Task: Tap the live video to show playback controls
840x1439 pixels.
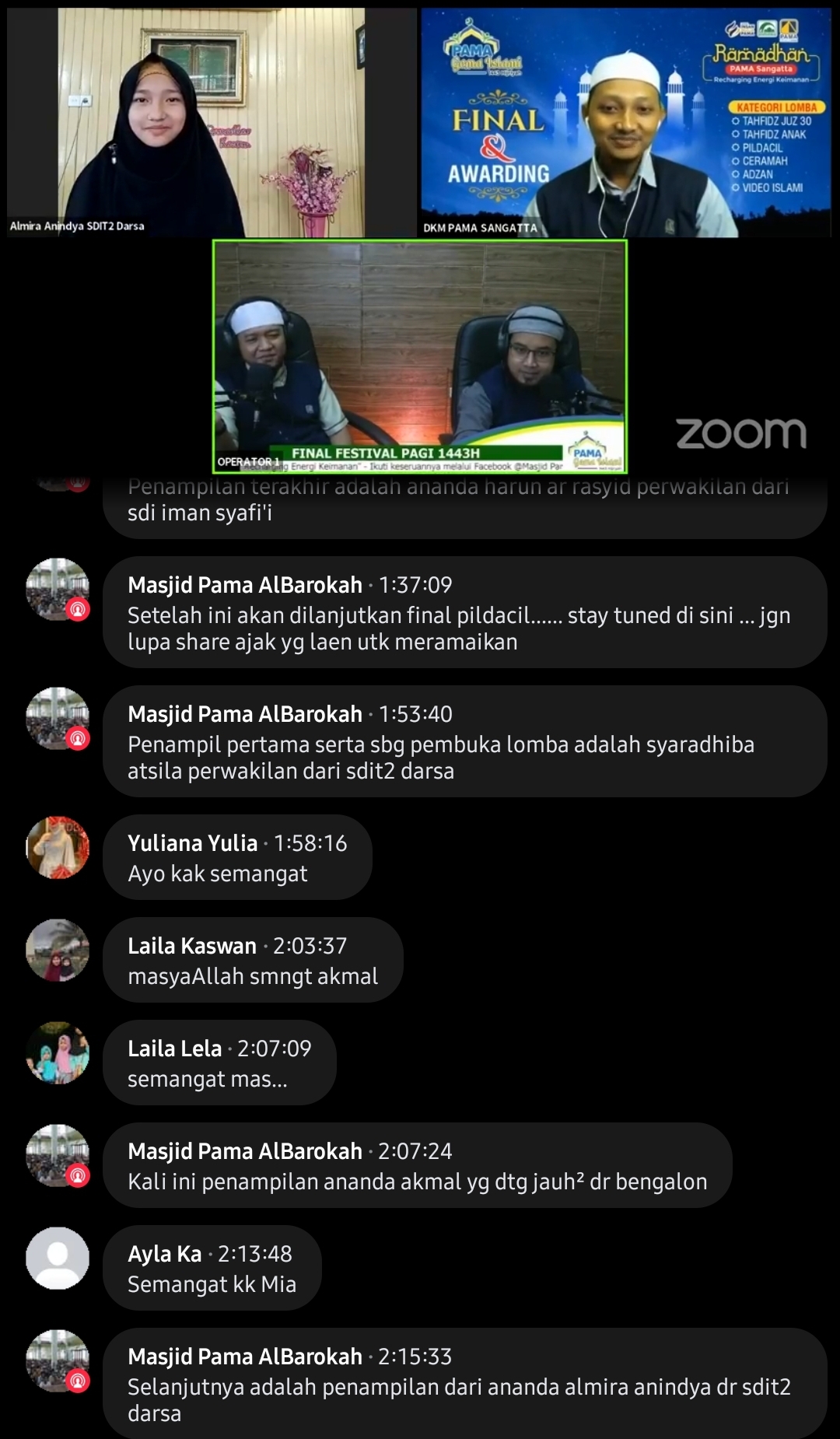Action: coord(420,233)
